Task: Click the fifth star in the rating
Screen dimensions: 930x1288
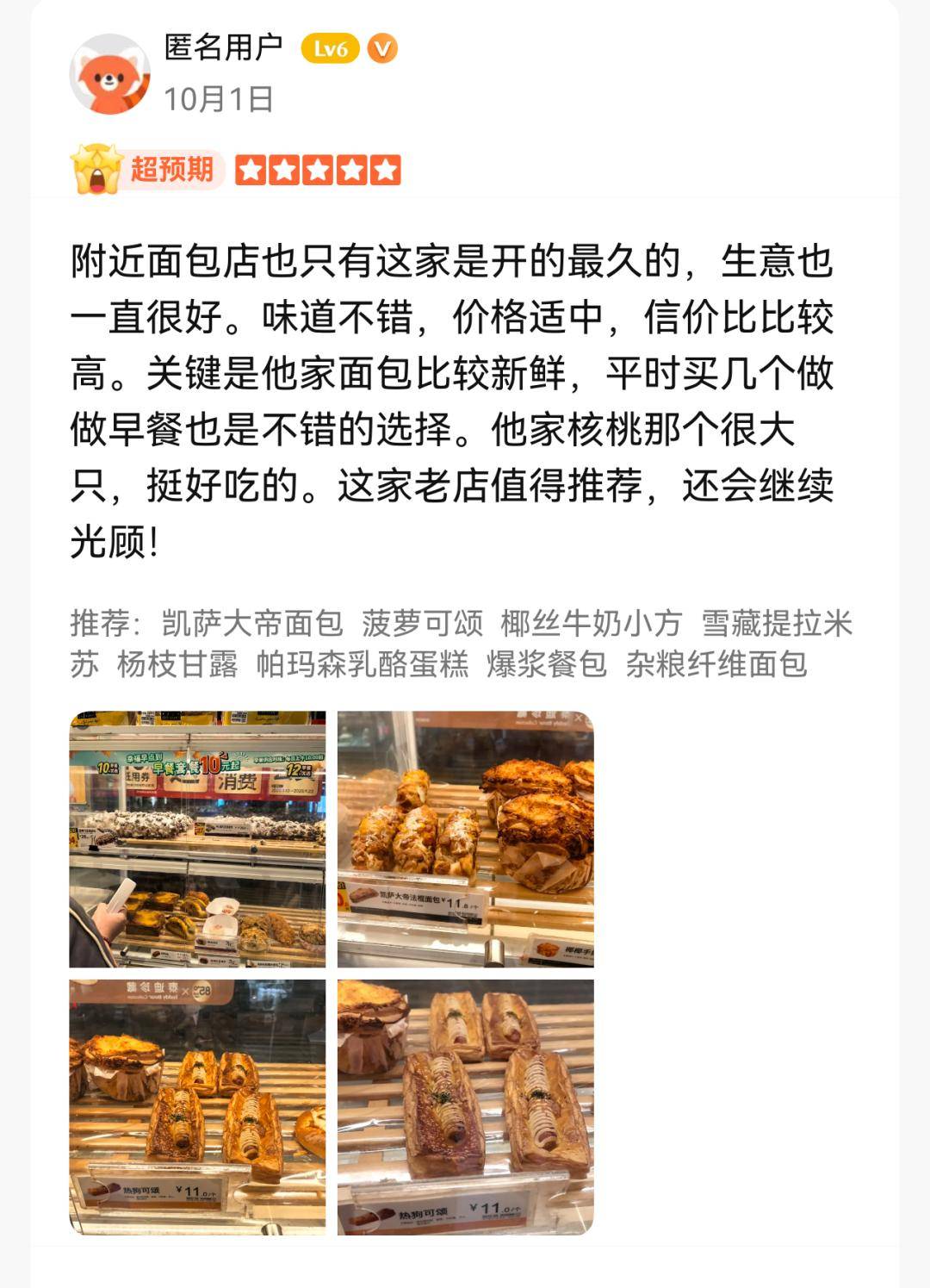Action: [384, 170]
